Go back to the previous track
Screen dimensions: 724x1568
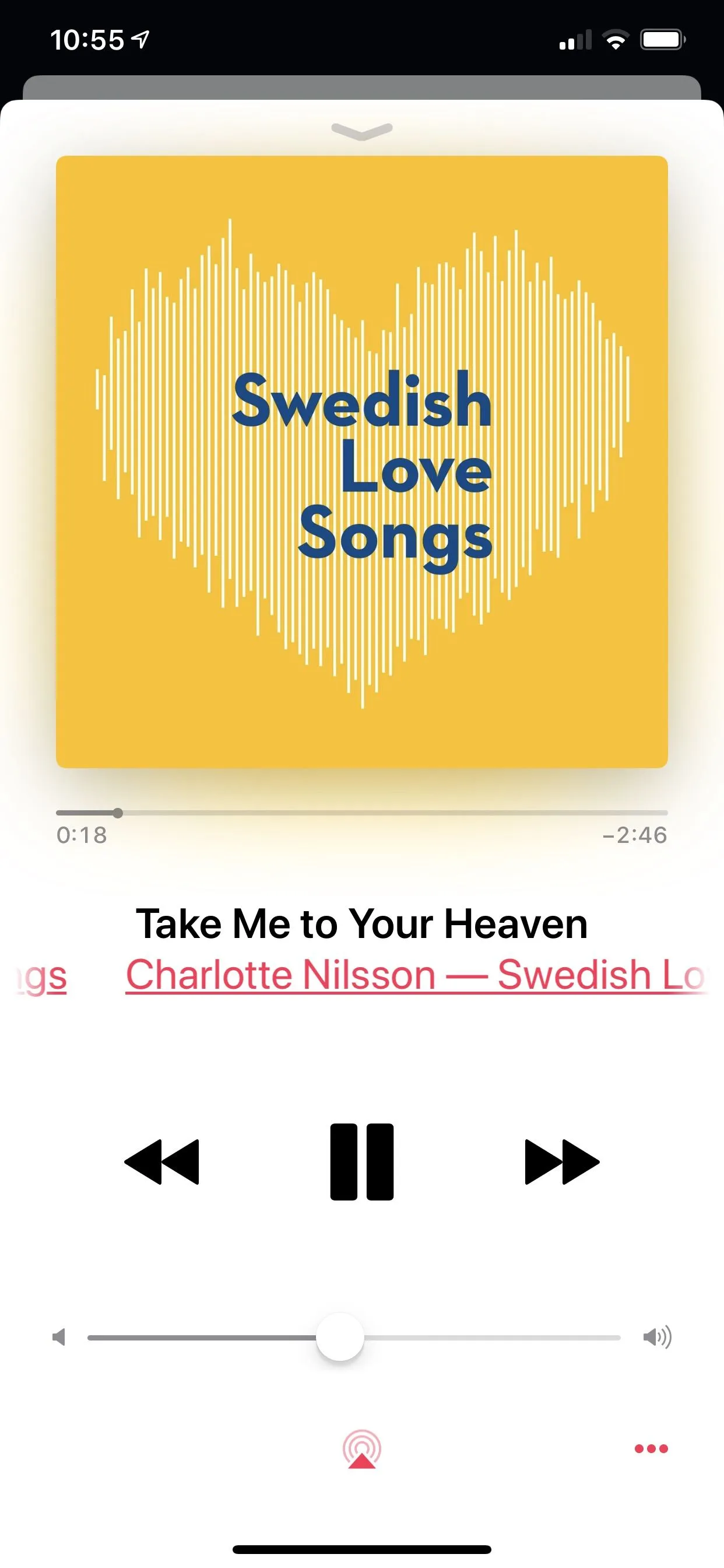[x=162, y=1161]
